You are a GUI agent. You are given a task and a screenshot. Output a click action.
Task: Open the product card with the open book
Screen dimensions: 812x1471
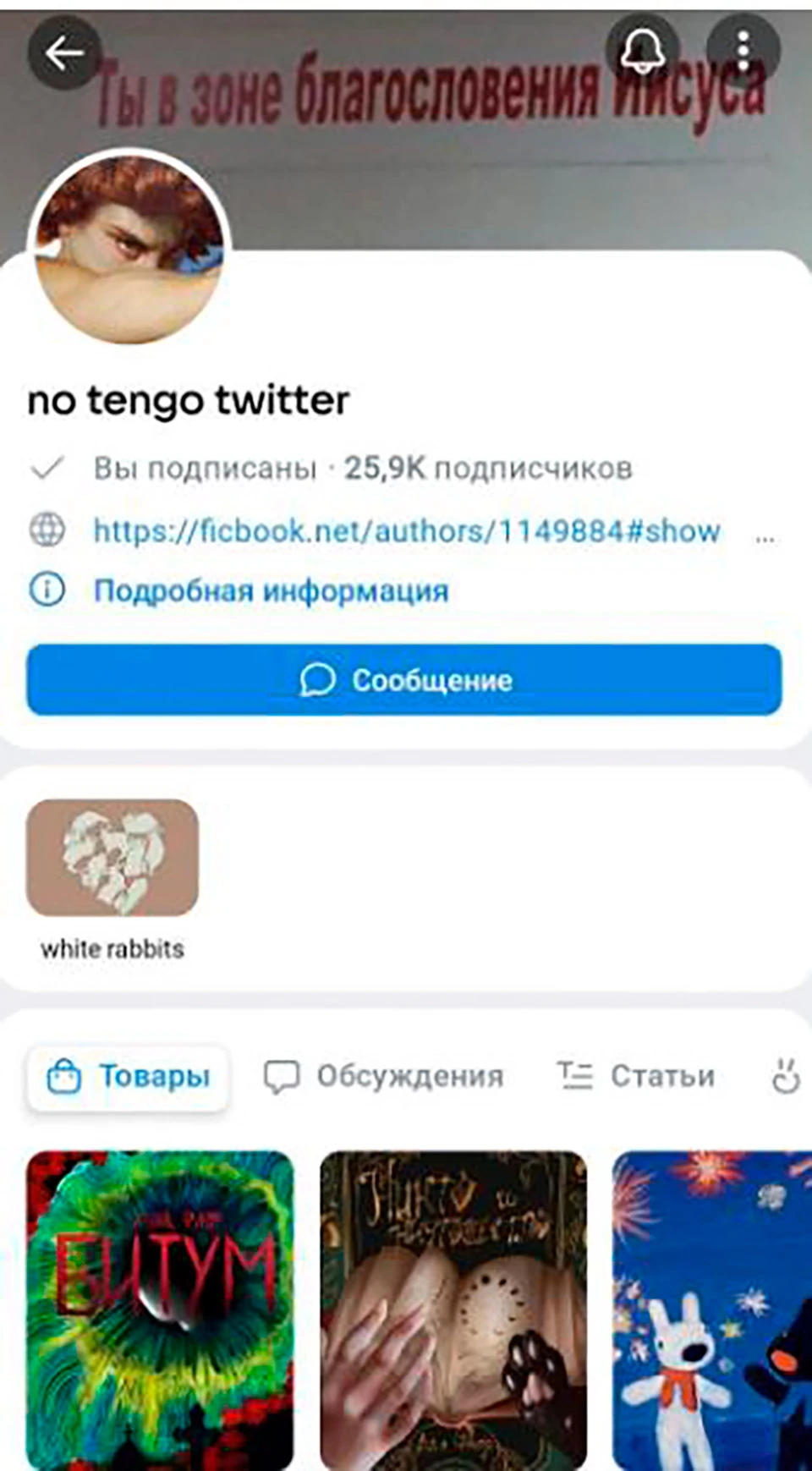453,1309
